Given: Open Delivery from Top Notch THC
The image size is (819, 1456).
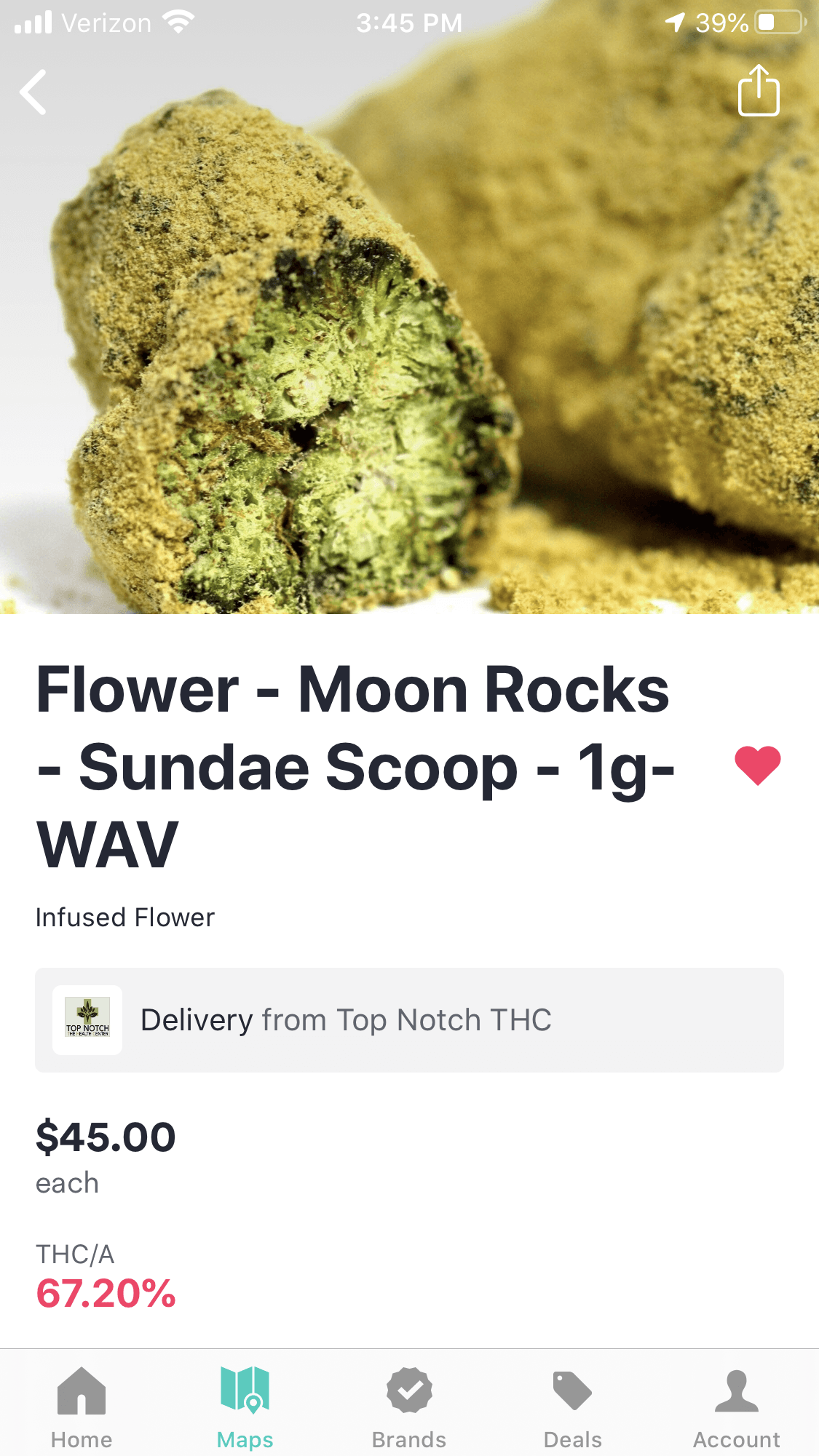Looking at the screenshot, I should coord(409,1019).
